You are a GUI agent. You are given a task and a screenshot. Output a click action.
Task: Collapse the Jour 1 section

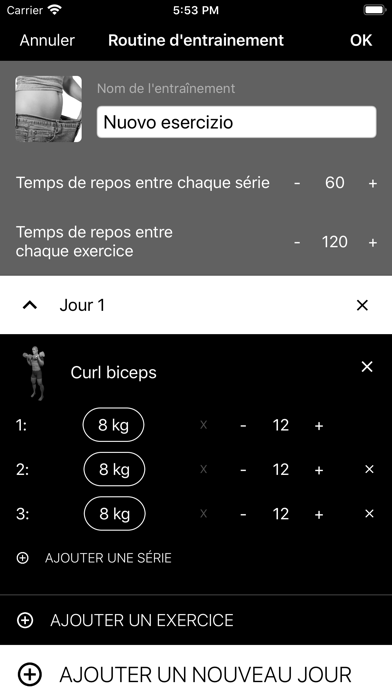30,305
